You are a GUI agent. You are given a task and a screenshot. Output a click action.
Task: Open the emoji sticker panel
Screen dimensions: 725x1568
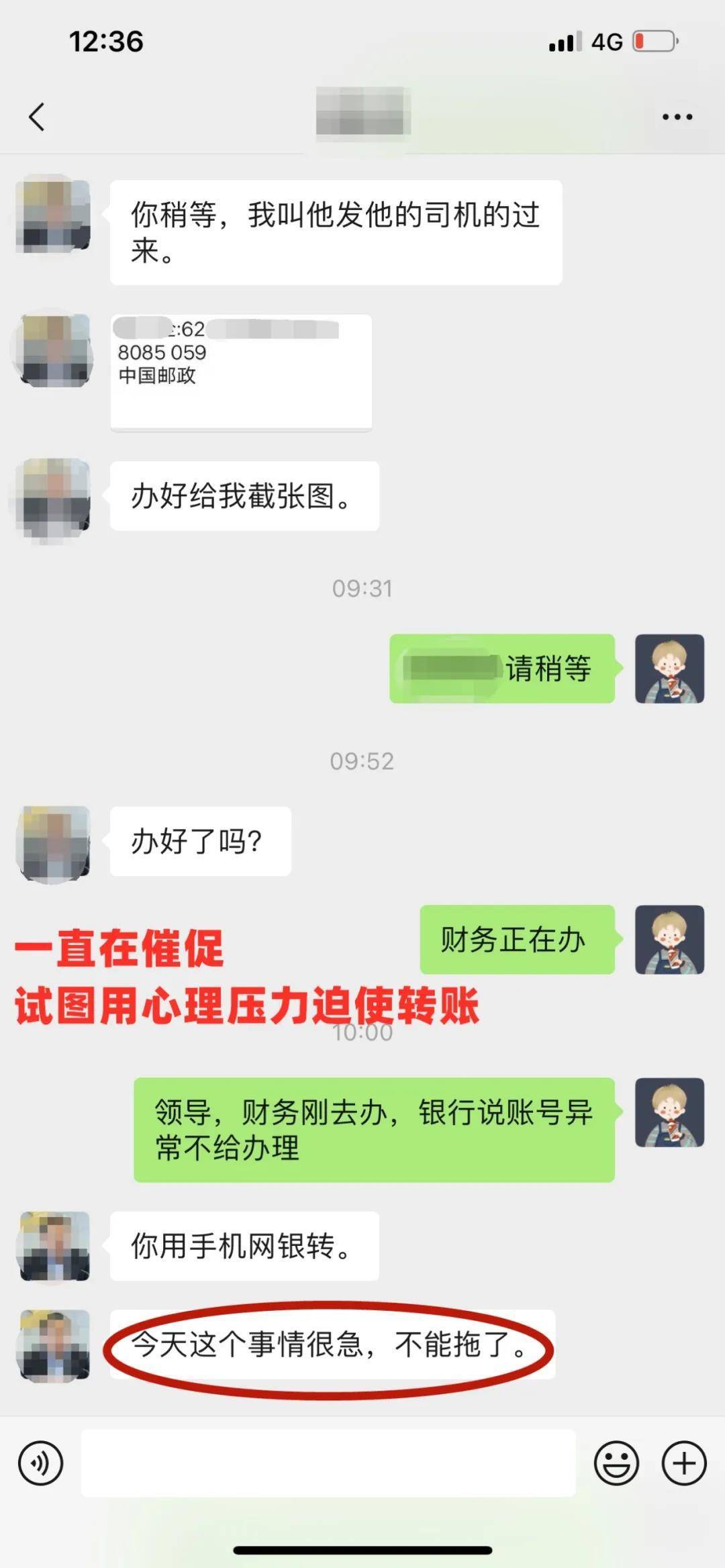(x=616, y=1463)
